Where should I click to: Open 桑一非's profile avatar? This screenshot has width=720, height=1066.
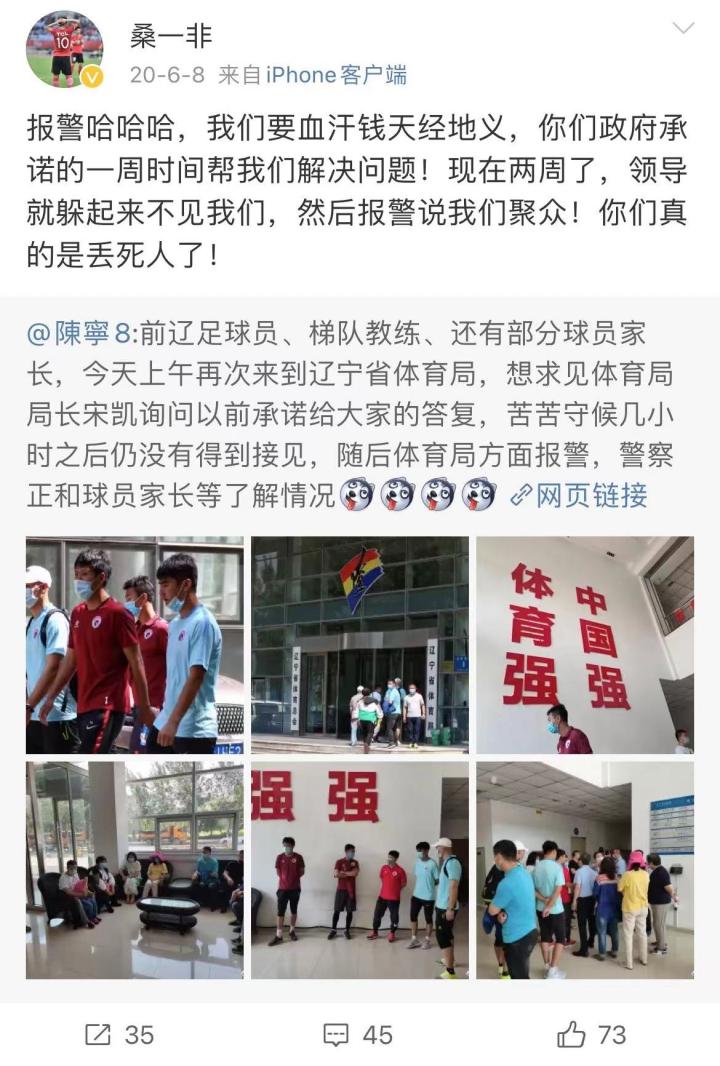pyautogui.click(x=64, y=49)
